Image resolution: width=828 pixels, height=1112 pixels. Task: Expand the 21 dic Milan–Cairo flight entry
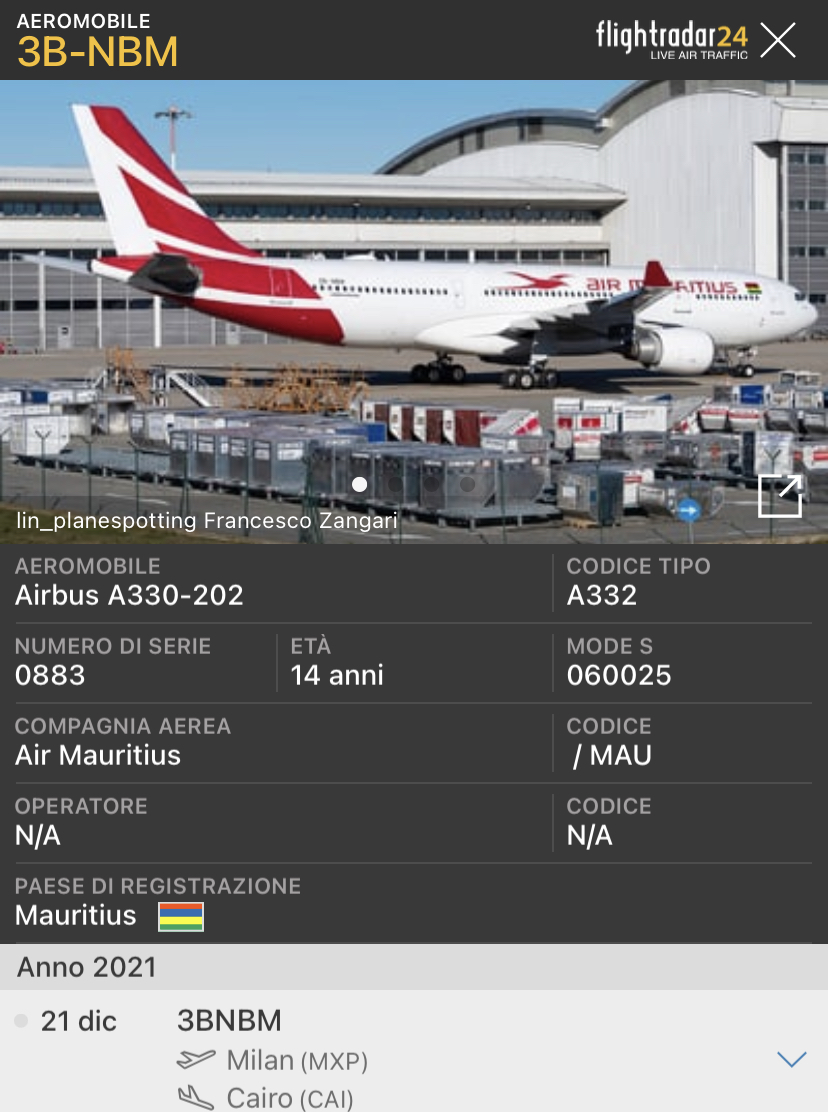pos(791,1059)
